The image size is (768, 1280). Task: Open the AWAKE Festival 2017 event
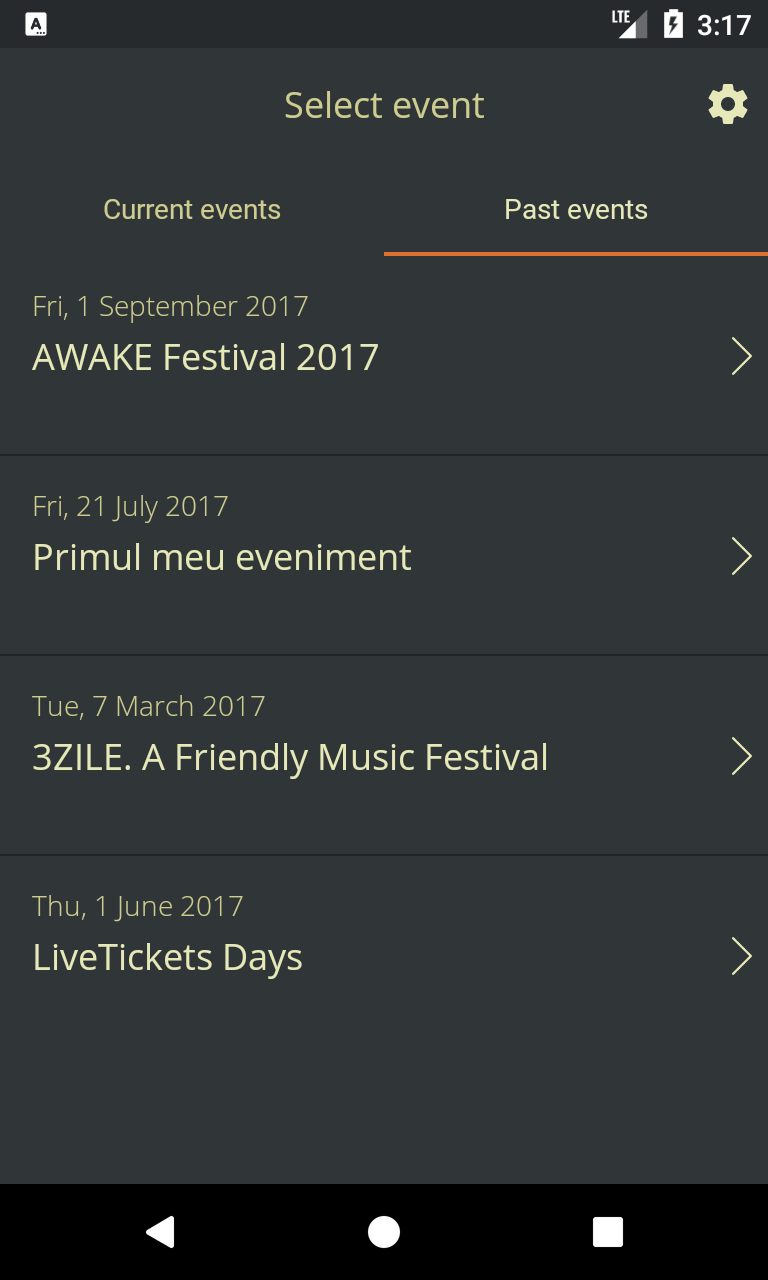tap(384, 356)
